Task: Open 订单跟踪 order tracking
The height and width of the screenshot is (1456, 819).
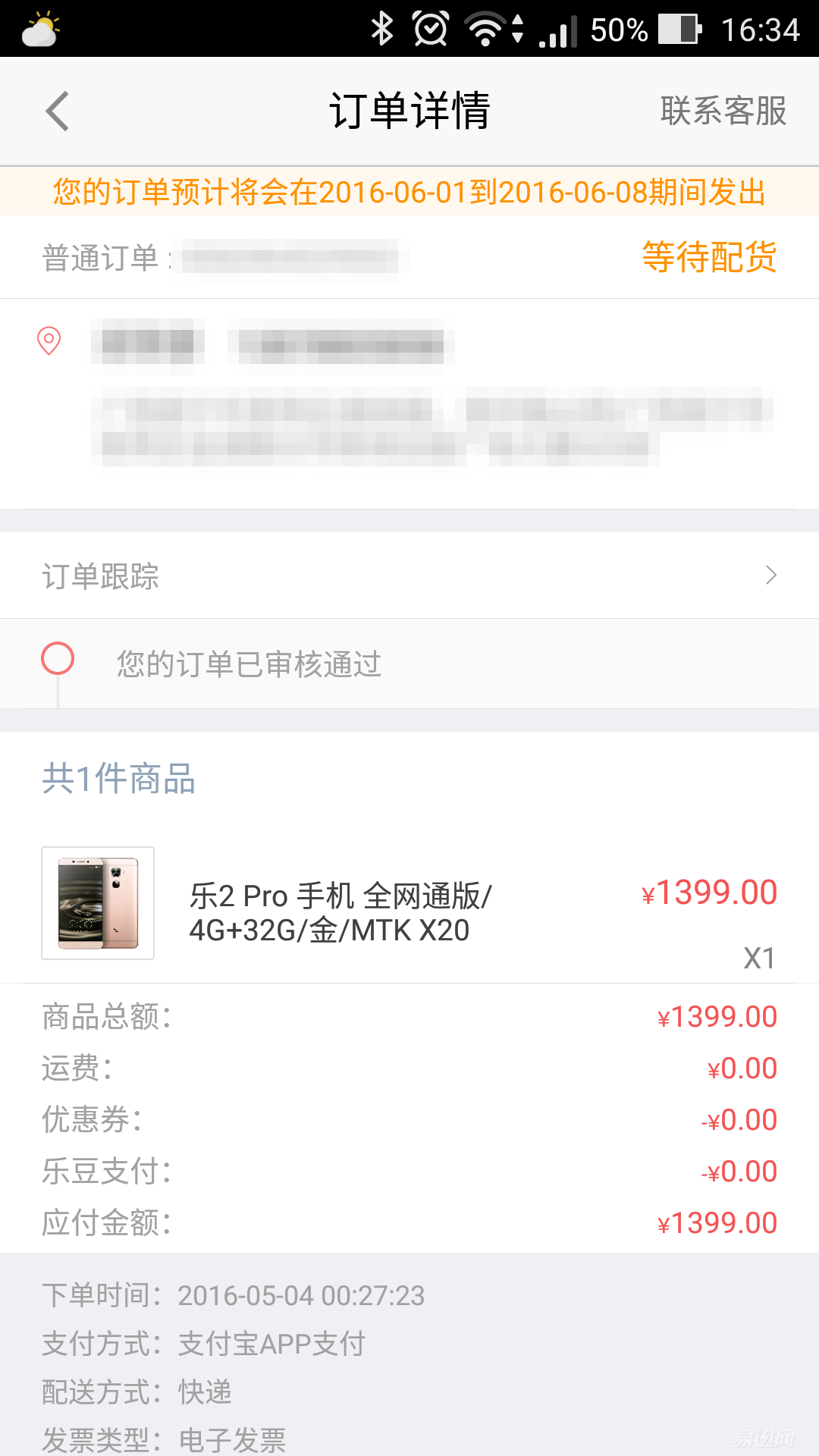Action: pos(409,576)
